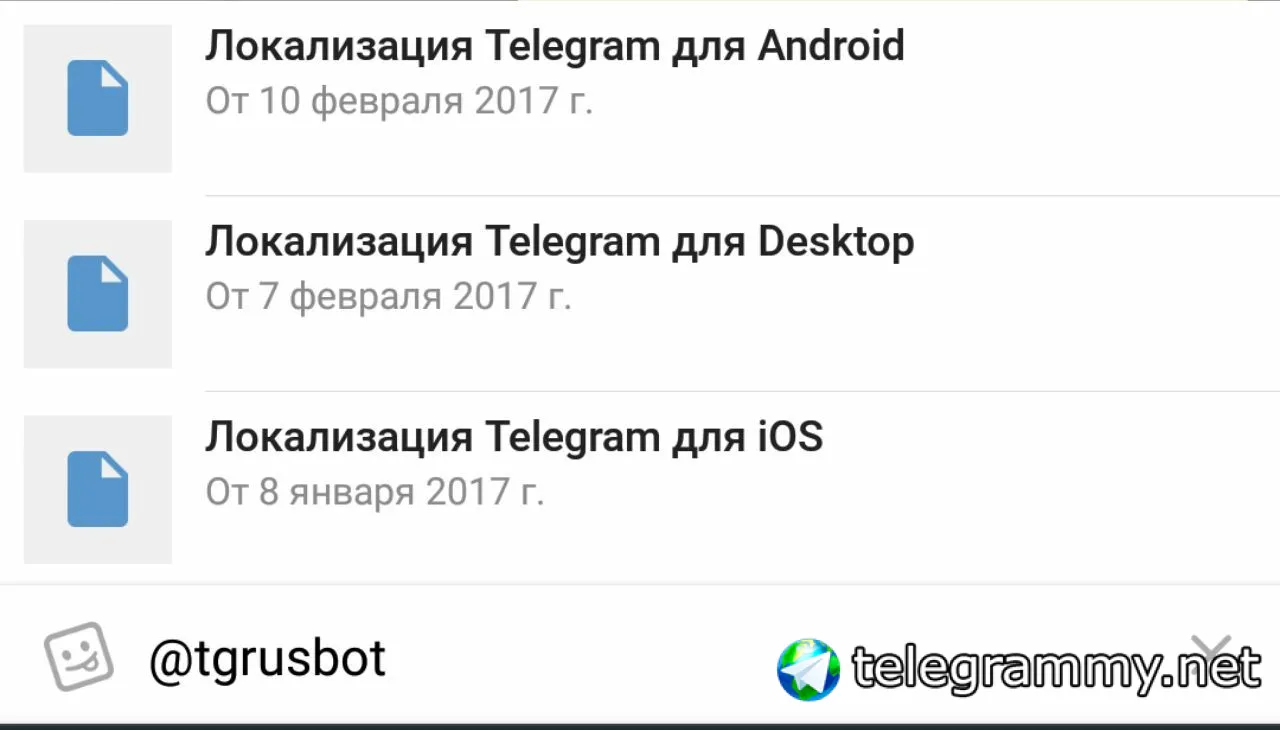1280x730 pixels.
Task: Open Локализация Telegram для Android result
Action: click(x=555, y=73)
